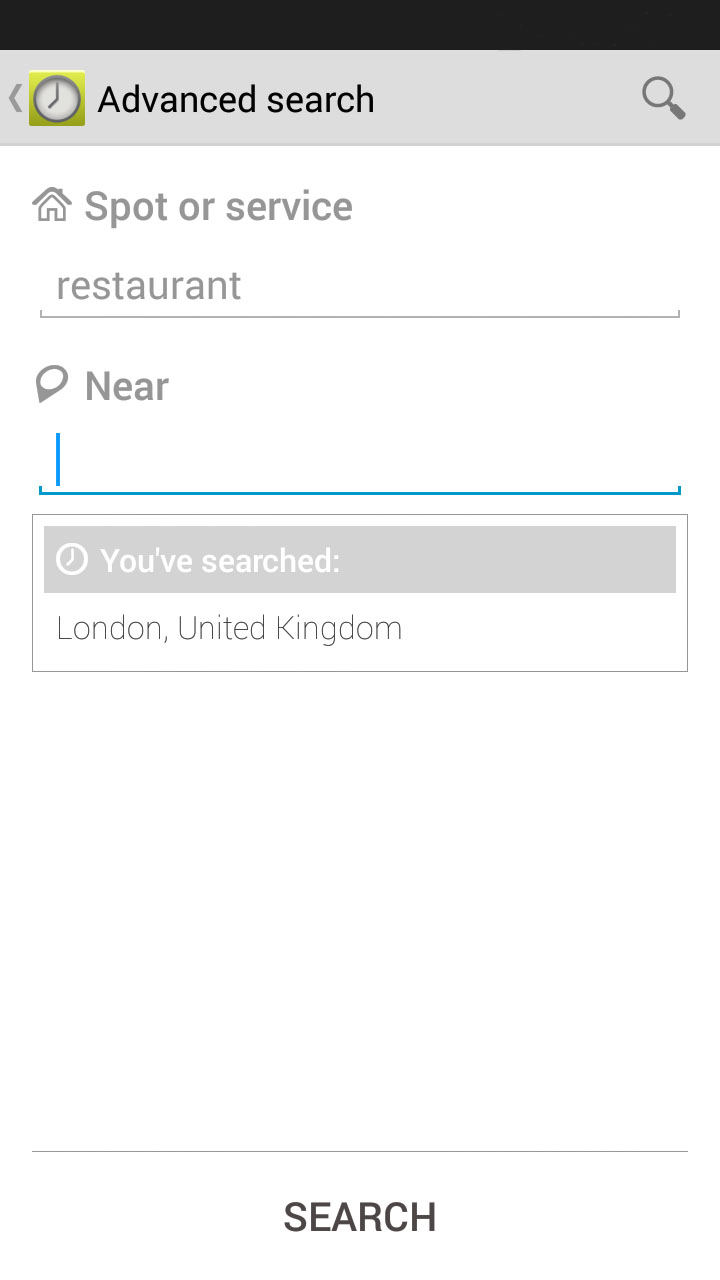The width and height of the screenshot is (720, 1280).
Task: Select London, United Kingdom from past searches
Action: coord(360,629)
